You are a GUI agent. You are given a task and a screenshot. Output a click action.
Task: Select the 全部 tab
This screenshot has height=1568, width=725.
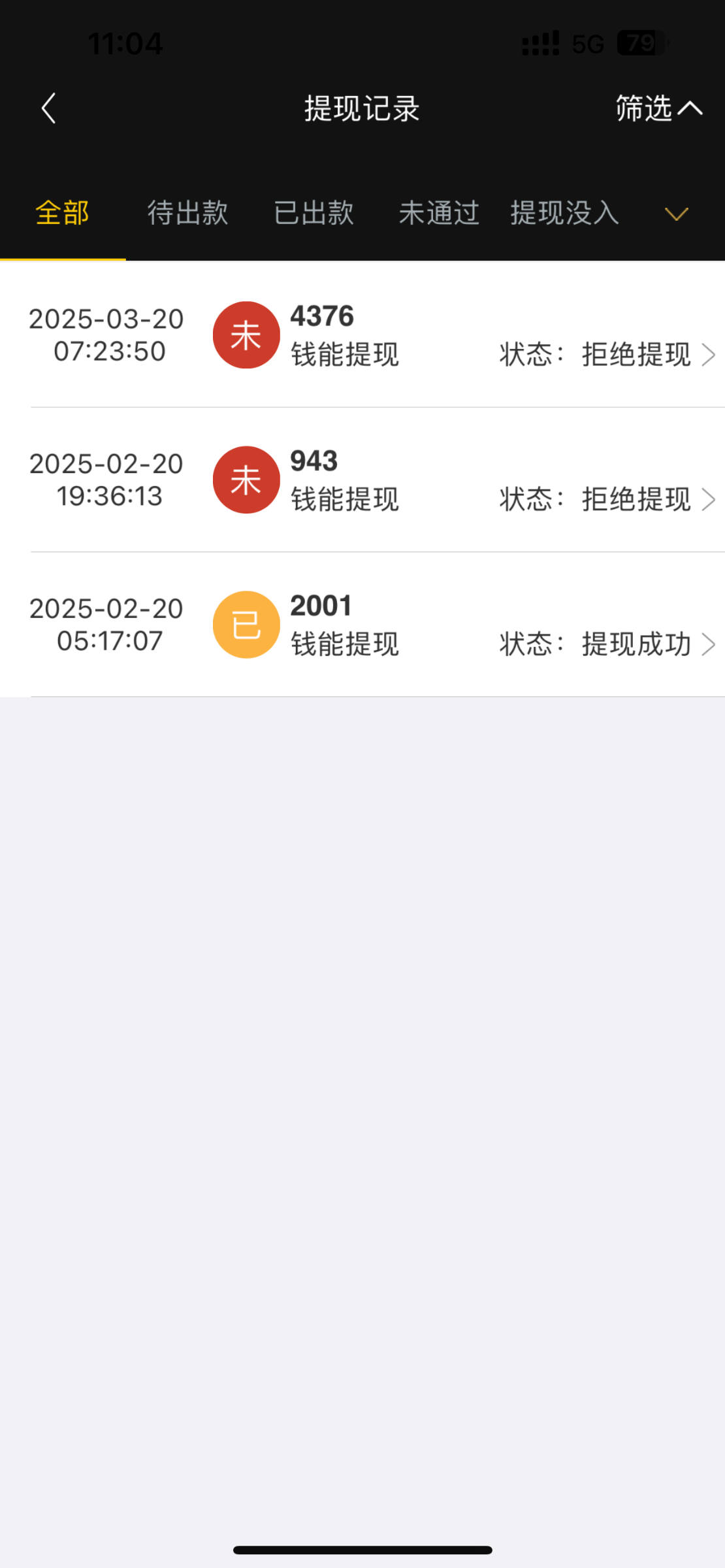click(x=63, y=213)
